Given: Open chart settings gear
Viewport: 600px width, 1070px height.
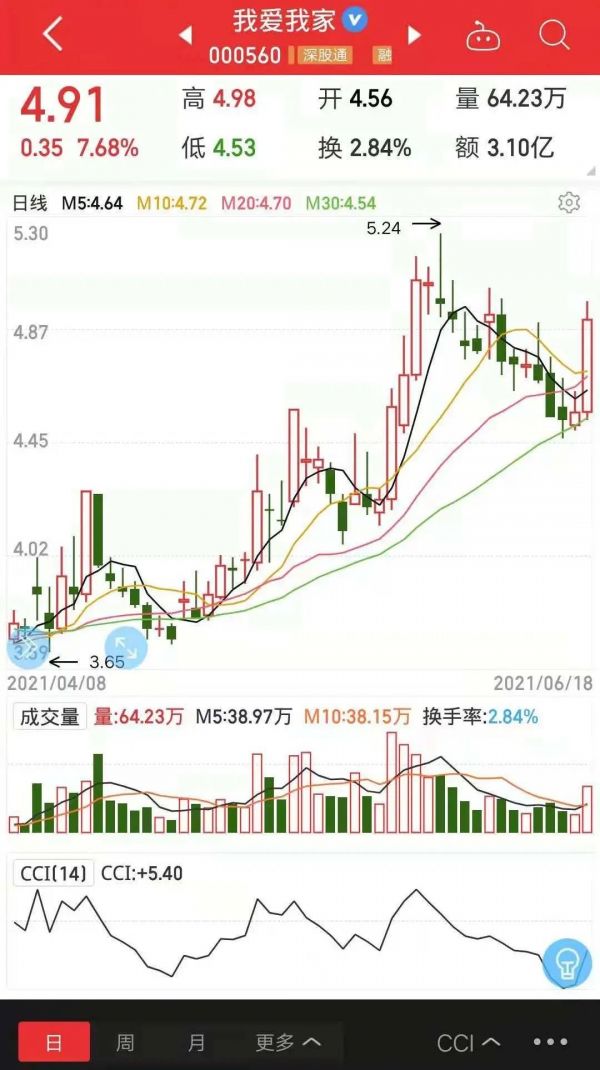Looking at the screenshot, I should tap(569, 203).
